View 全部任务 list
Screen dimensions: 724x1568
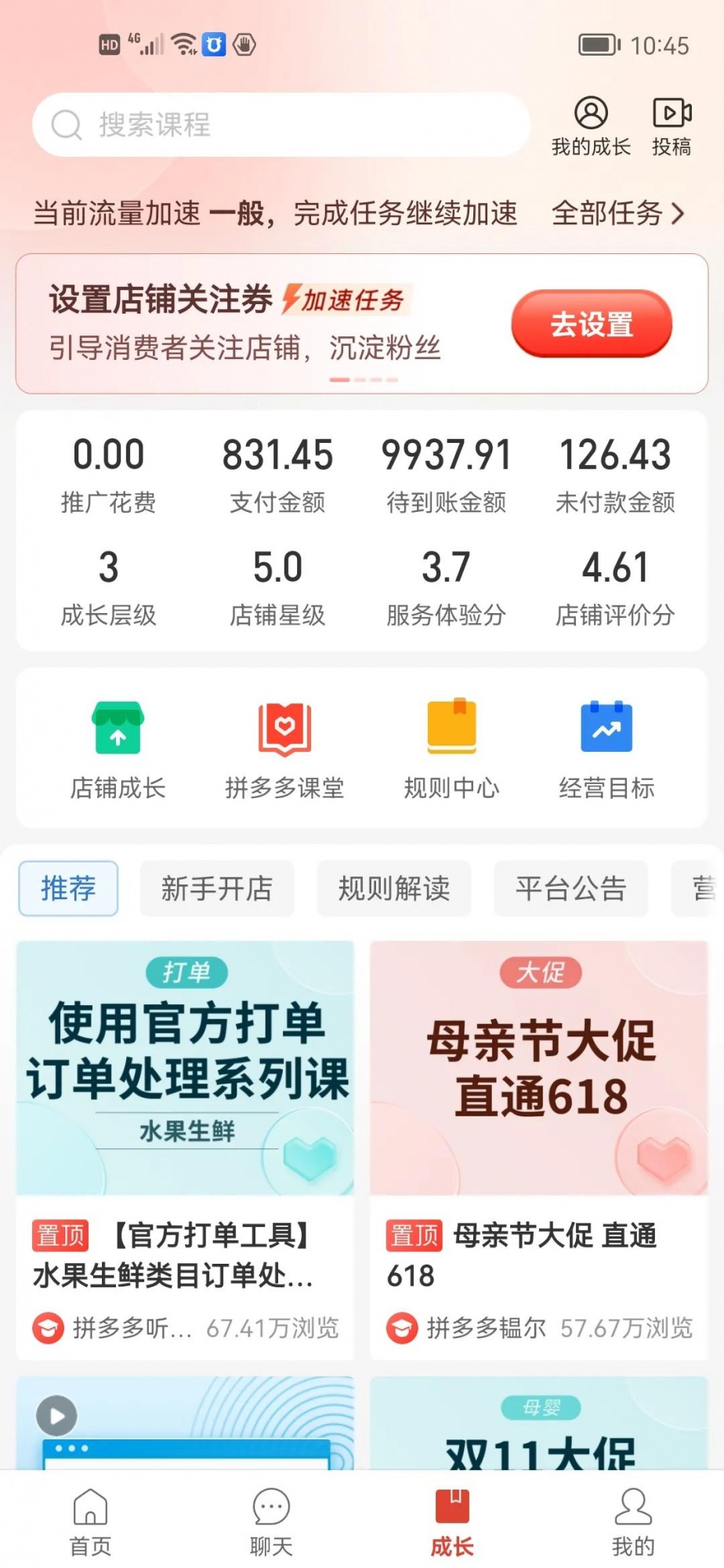point(617,212)
